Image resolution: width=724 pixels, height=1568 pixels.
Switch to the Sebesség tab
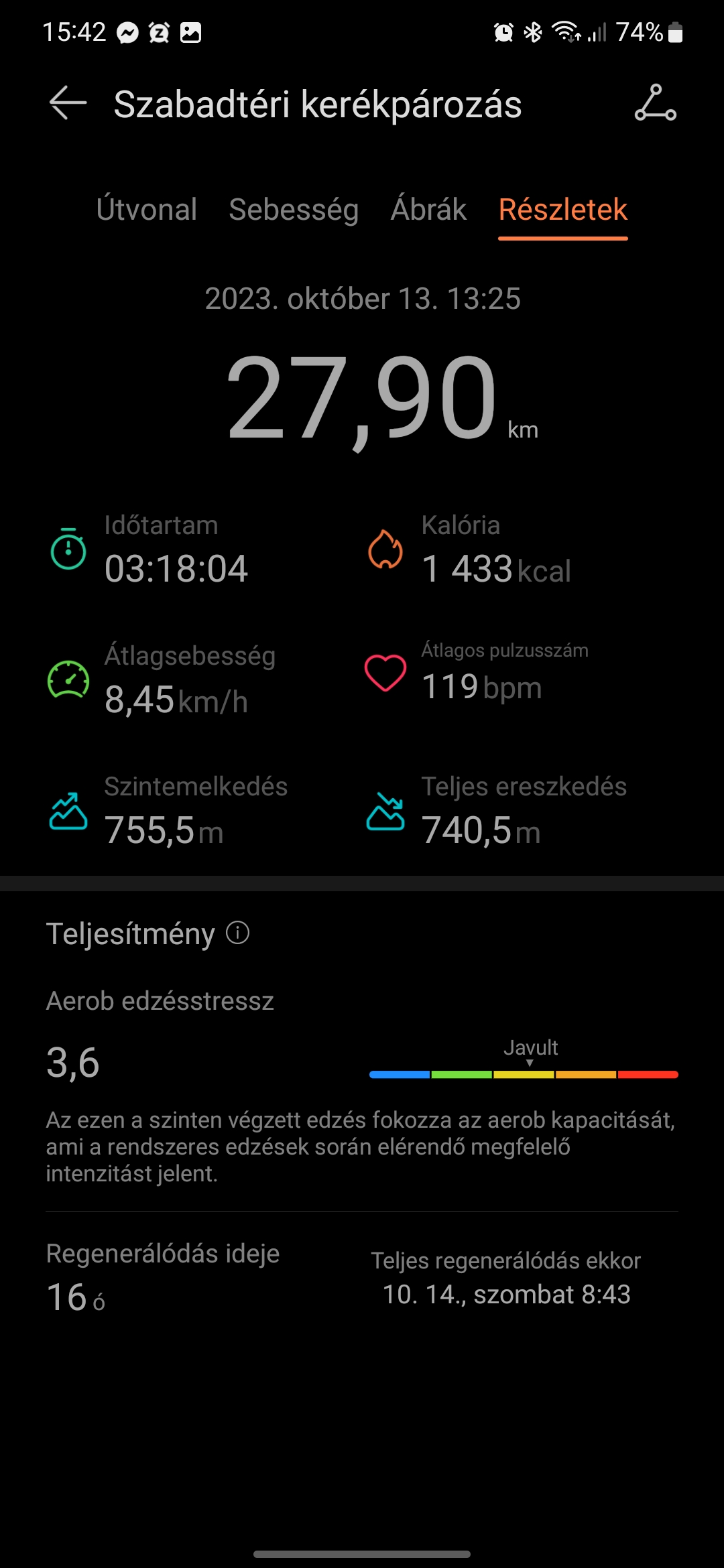point(294,210)
